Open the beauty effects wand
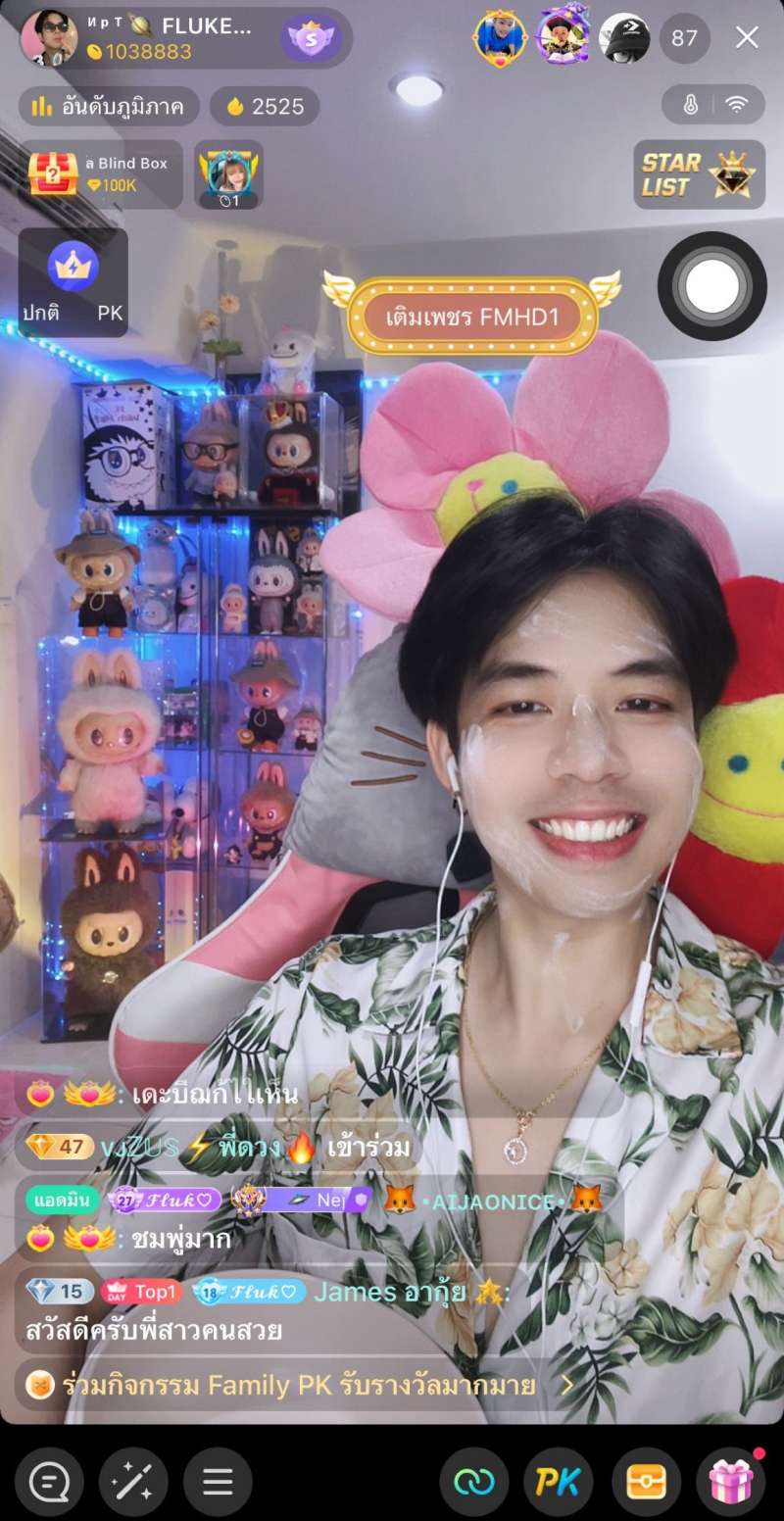 tap(133, 1482)
